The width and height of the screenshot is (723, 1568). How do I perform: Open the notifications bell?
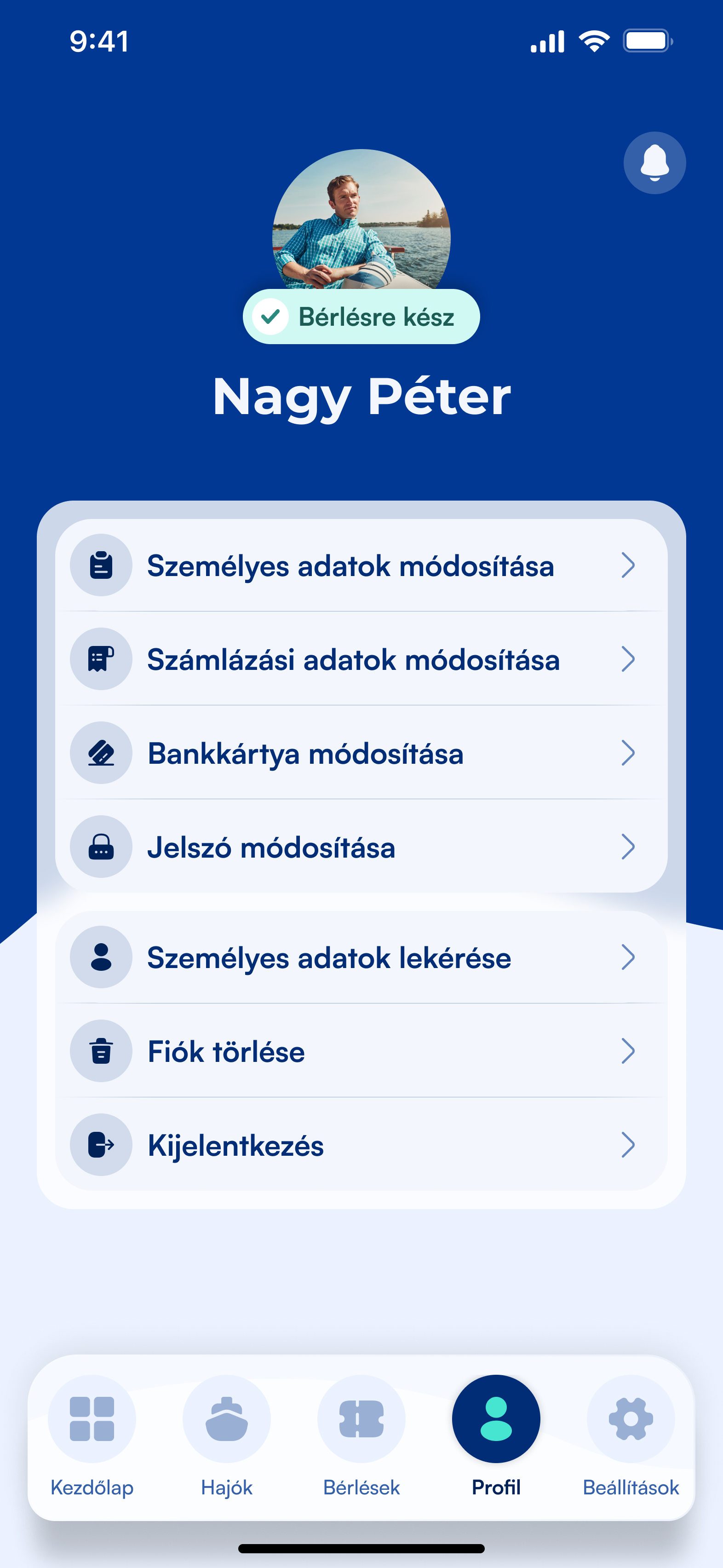(654, 162)
